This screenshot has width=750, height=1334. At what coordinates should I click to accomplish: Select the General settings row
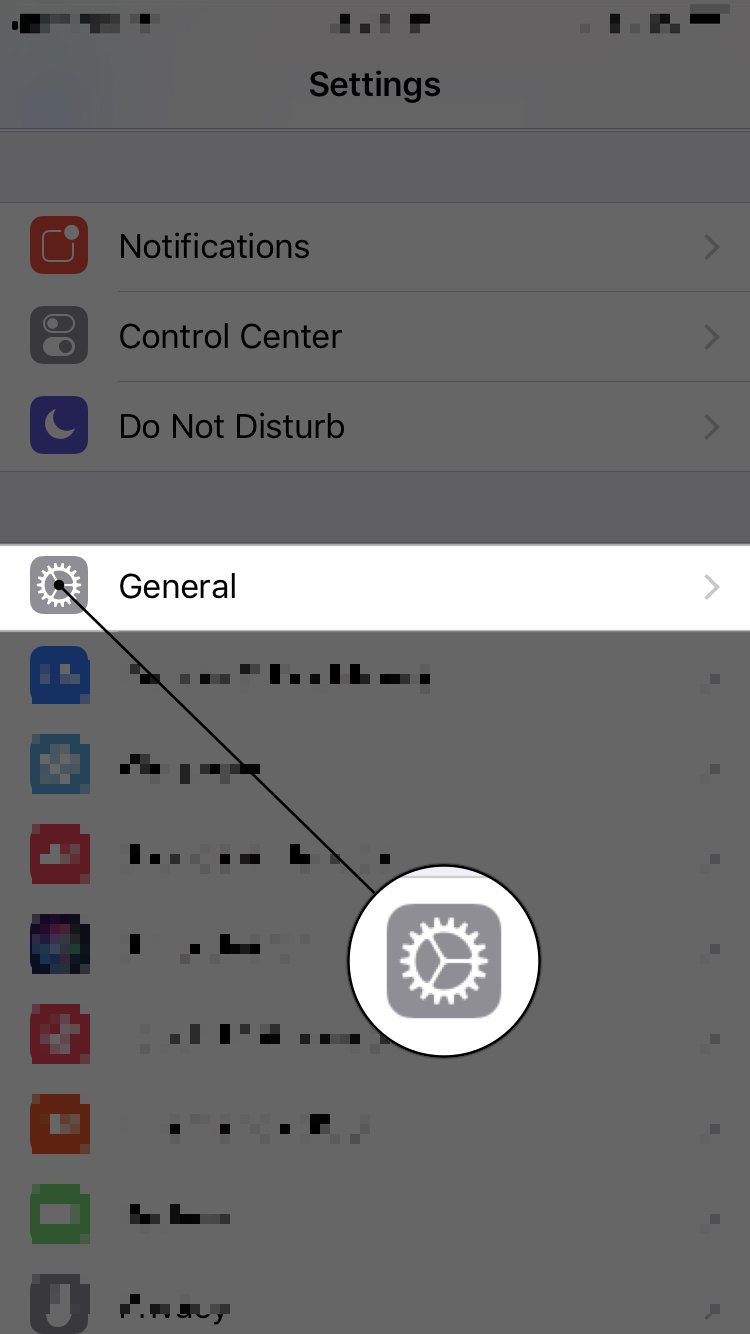click(x=375, y=587)
